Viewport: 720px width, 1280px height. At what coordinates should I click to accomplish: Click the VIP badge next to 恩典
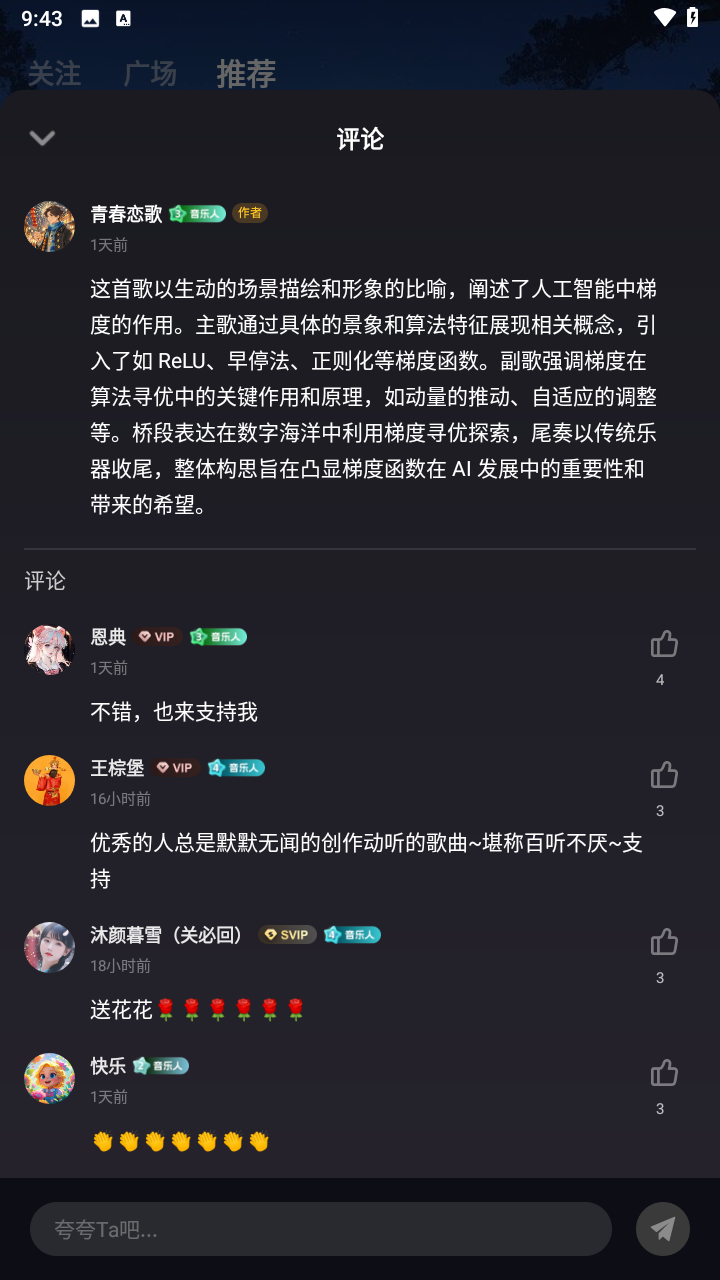tap(157, 636)
